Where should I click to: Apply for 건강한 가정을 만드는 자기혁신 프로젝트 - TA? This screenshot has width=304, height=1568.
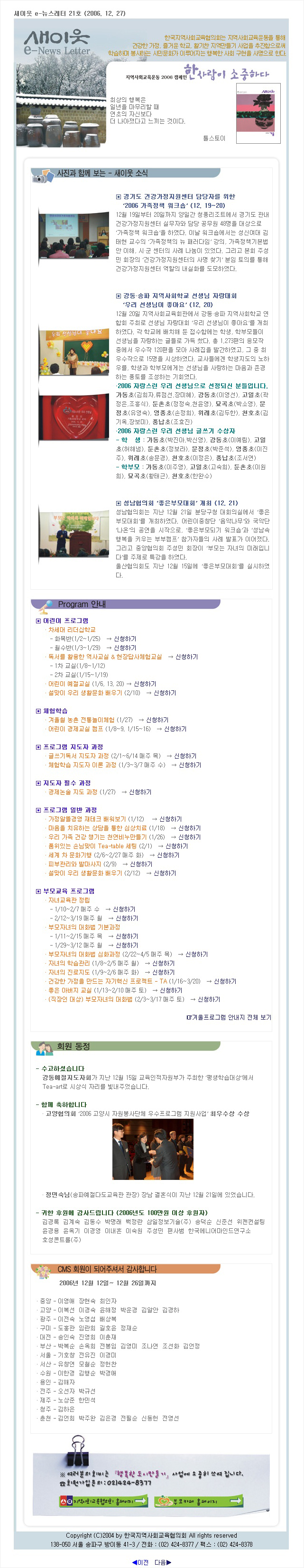(x=225, y=981)
